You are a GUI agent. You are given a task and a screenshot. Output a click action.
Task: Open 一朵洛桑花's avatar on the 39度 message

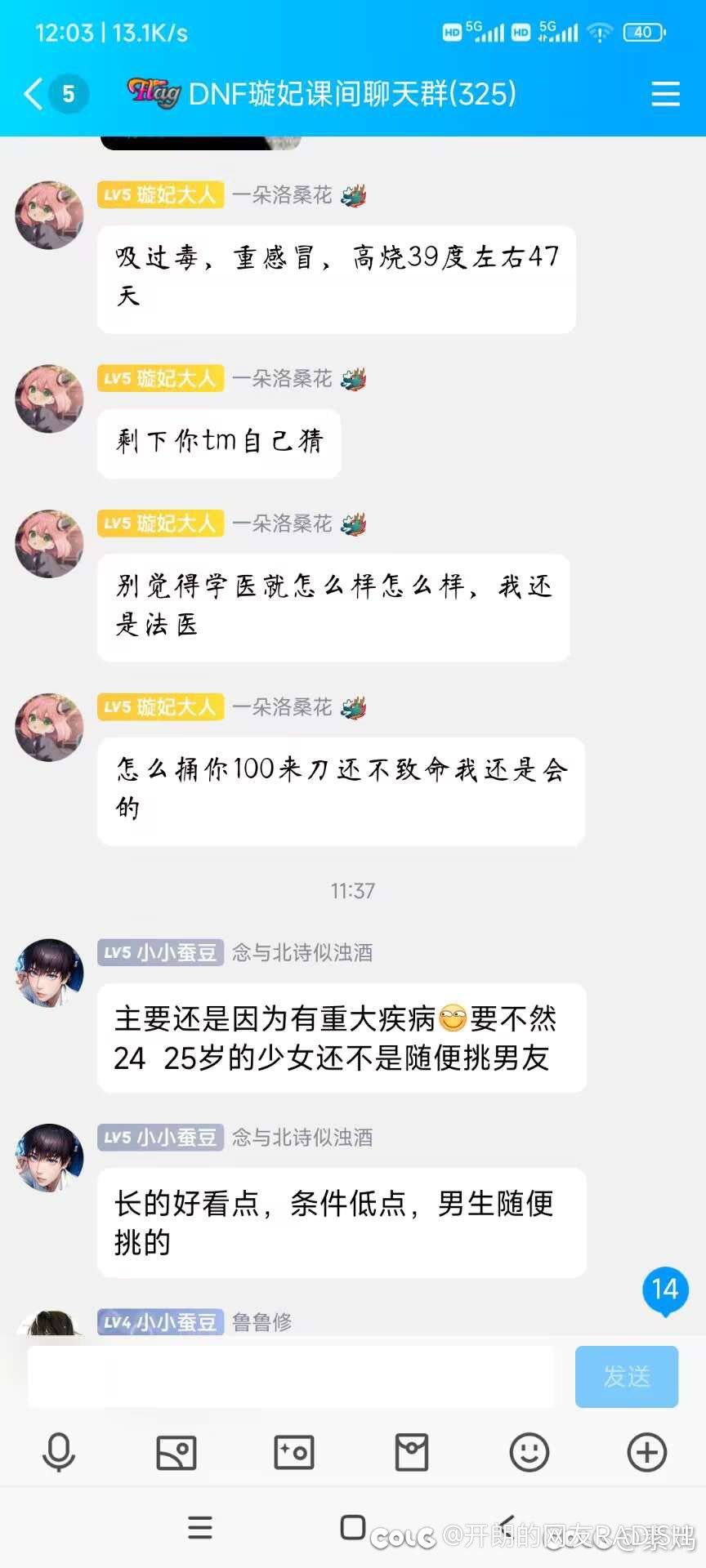tap(50, 216)
